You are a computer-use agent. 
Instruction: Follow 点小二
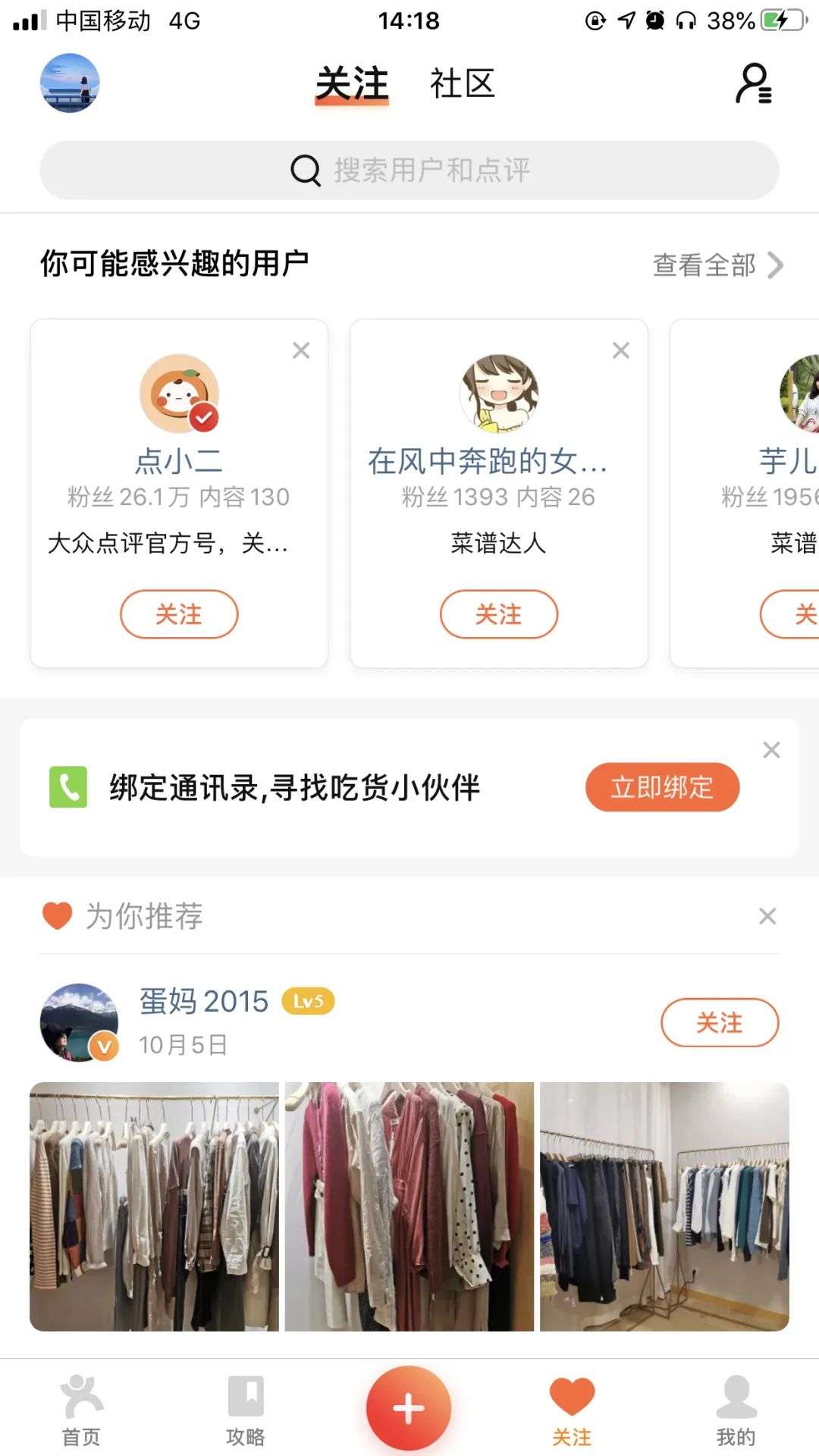pos(179,613)
